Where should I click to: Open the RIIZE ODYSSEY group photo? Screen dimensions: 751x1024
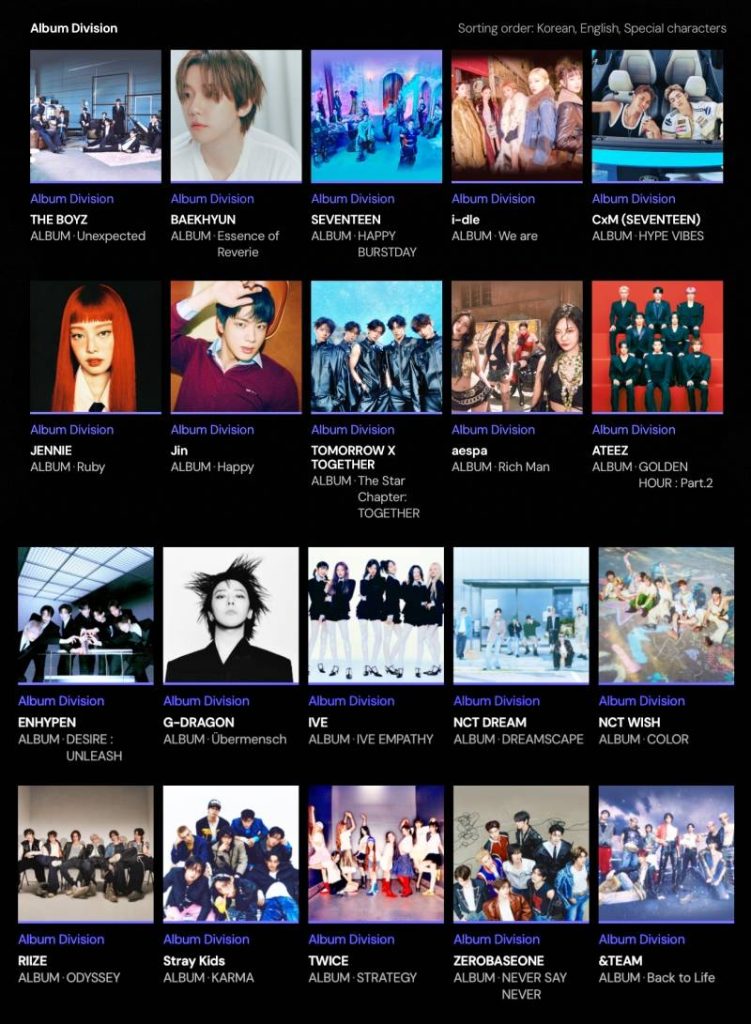tap(94, 855)
